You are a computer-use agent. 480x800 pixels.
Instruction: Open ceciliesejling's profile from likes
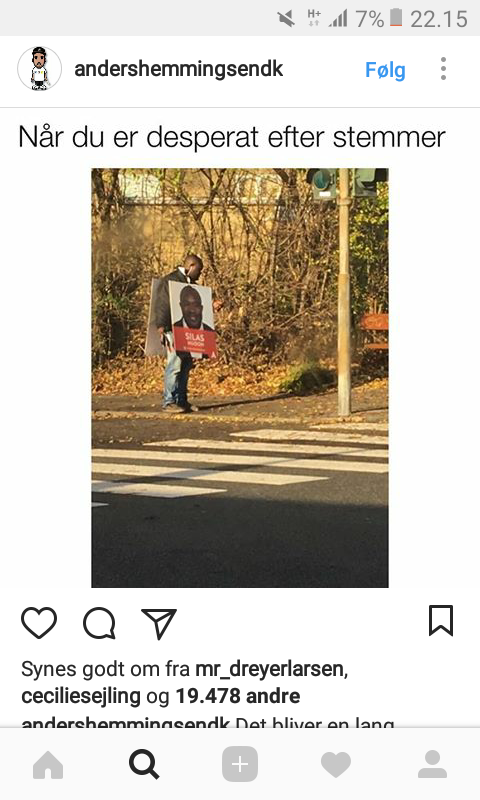(81, 696)
